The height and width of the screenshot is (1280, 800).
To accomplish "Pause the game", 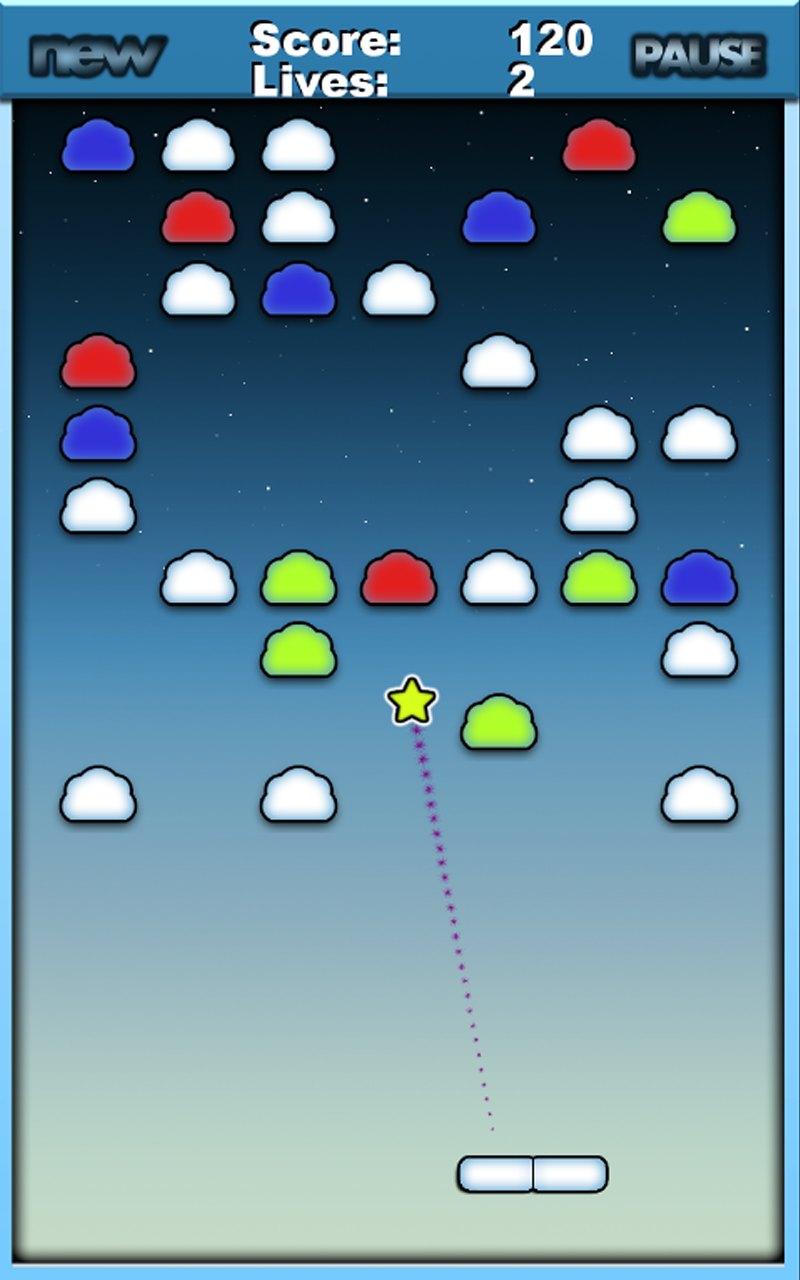I will [699, 57].
